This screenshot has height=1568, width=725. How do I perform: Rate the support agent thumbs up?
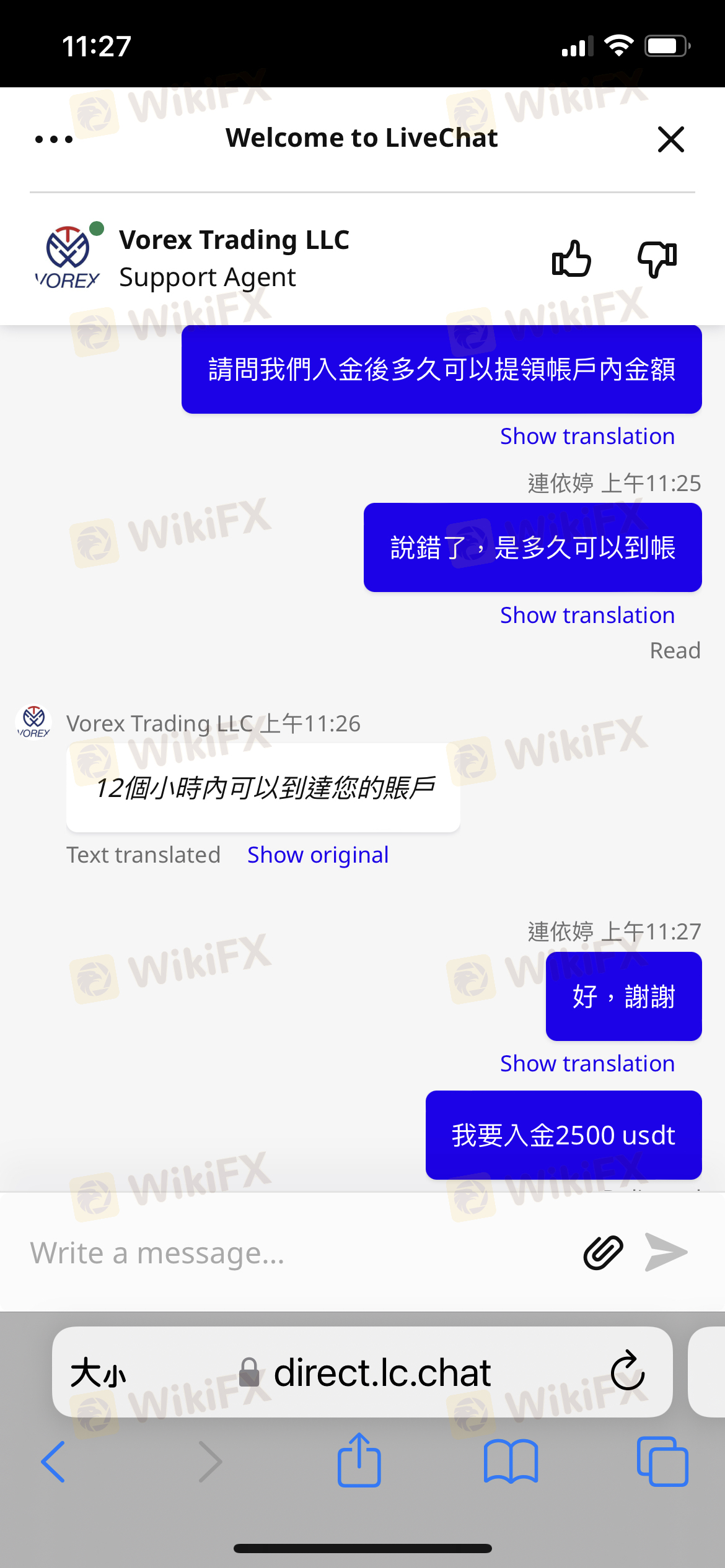pos(571,258)
